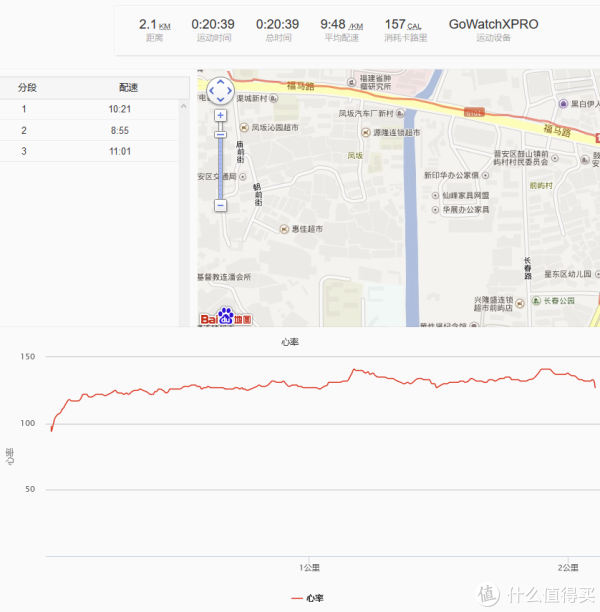The image size is (600, 612).
Task: Pan the map right with the arrow
Action: (x=231, y=93)
